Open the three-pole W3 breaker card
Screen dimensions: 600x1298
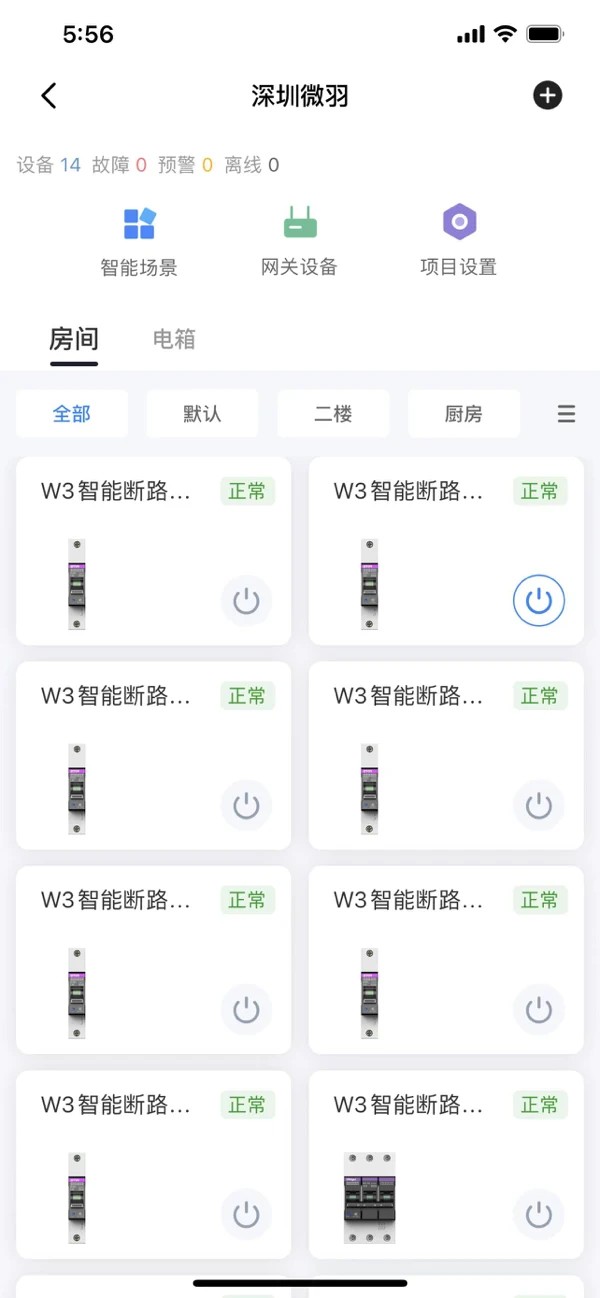coord(420,1165)
